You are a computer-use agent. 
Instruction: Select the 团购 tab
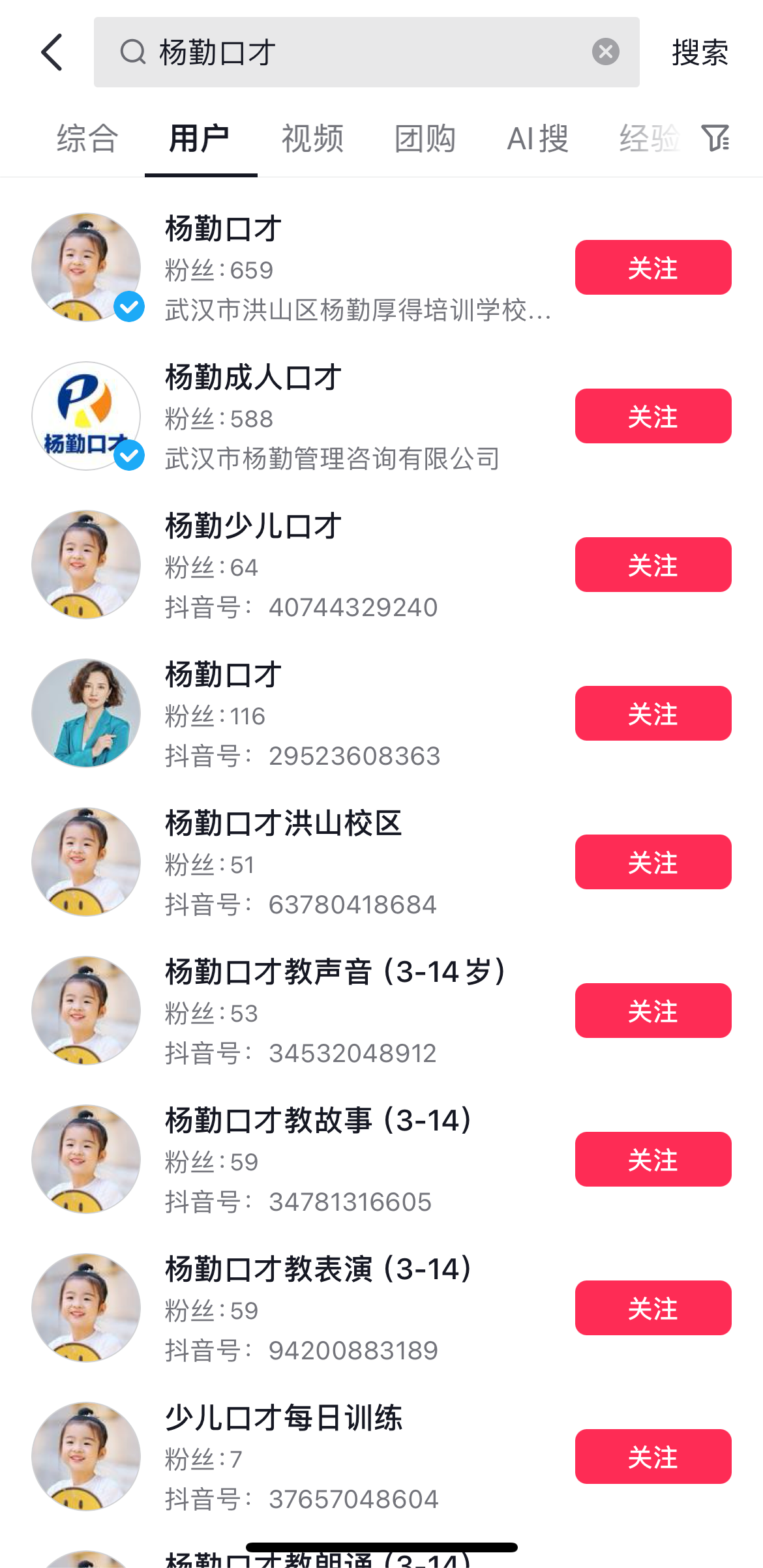[x=425, y=138]
